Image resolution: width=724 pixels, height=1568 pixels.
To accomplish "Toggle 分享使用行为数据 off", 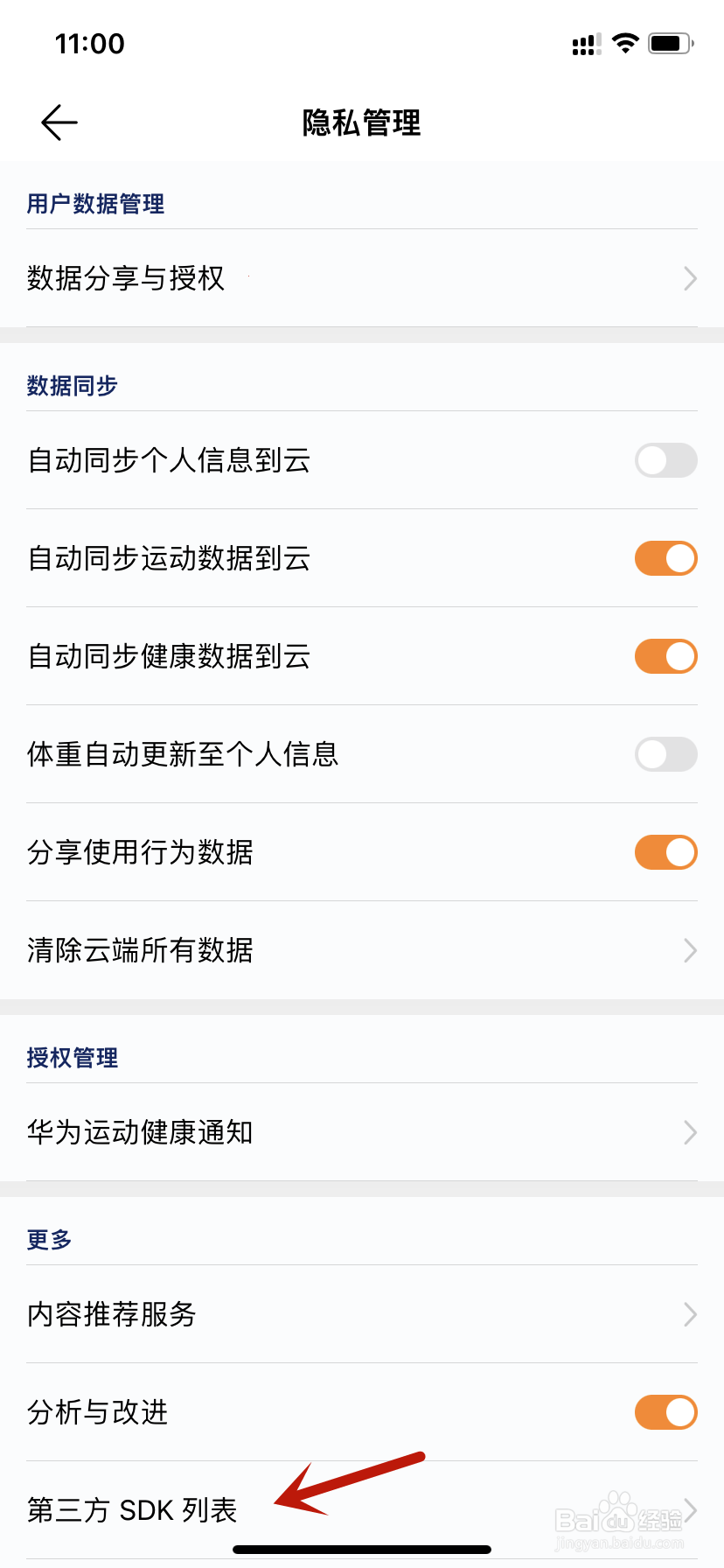I will tap(665, 852).
